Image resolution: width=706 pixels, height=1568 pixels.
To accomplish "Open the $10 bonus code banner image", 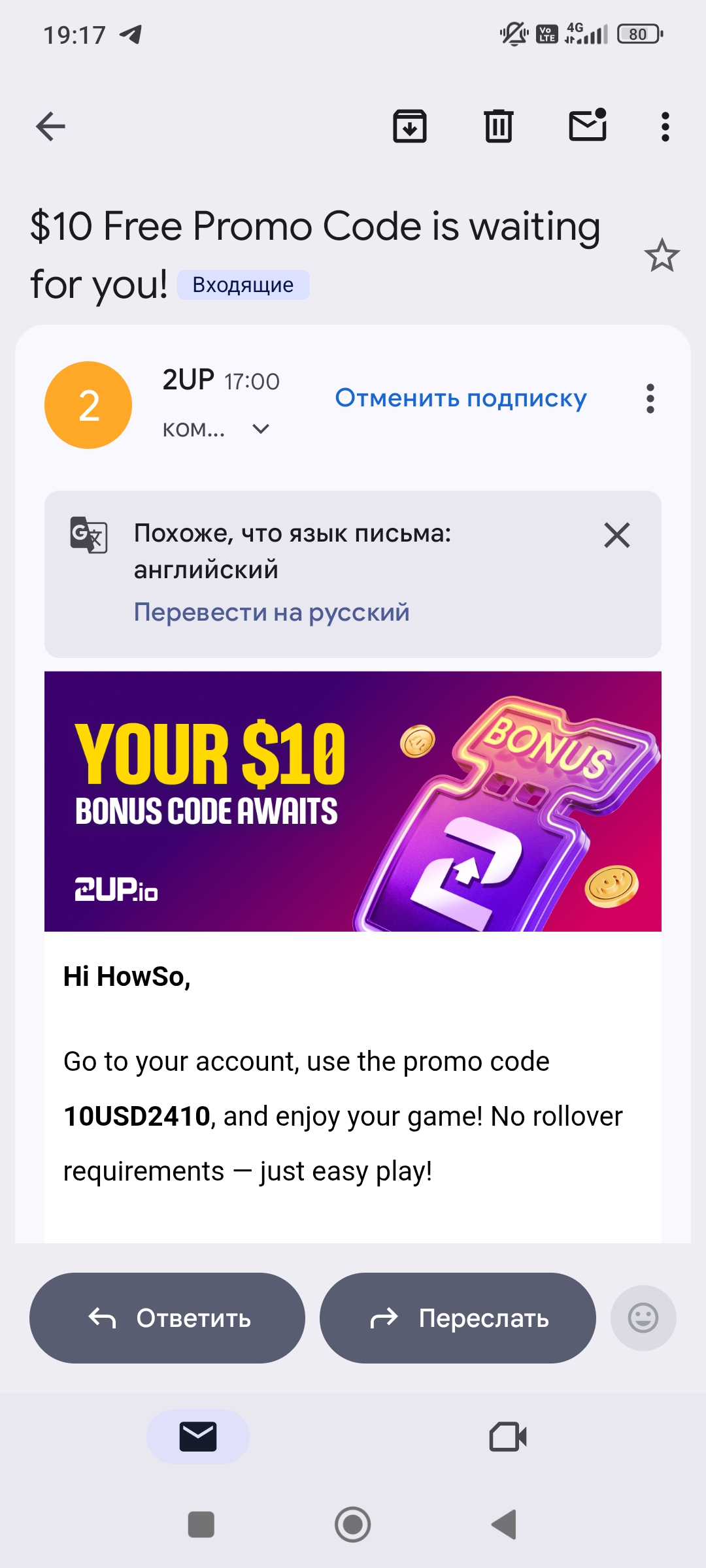I will (353, 801).
